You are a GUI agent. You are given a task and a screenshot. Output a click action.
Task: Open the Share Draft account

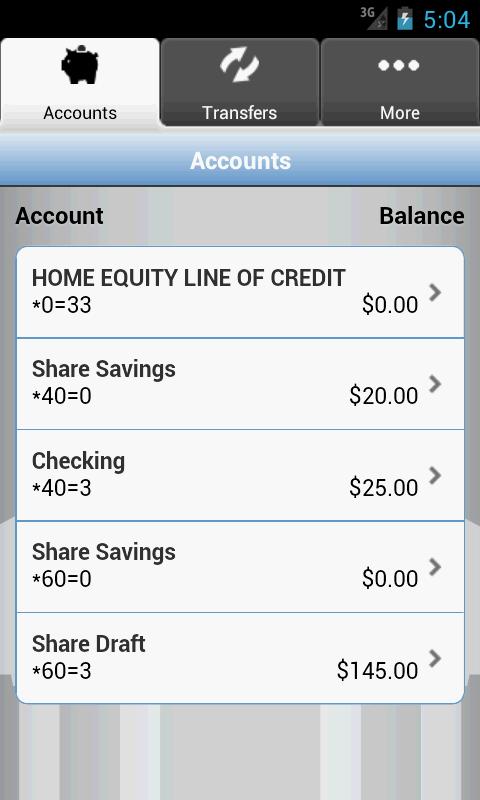tap(240, 658)
